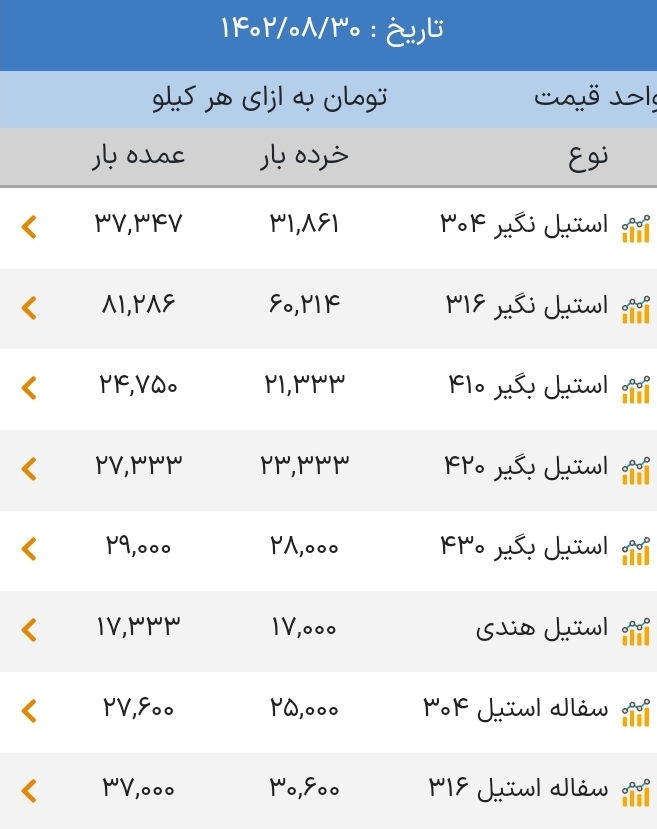Expand the استیل بگیر ۴۲۰ row arrow
The height and width of the screenshot is (829, 657).
(29, 468)
